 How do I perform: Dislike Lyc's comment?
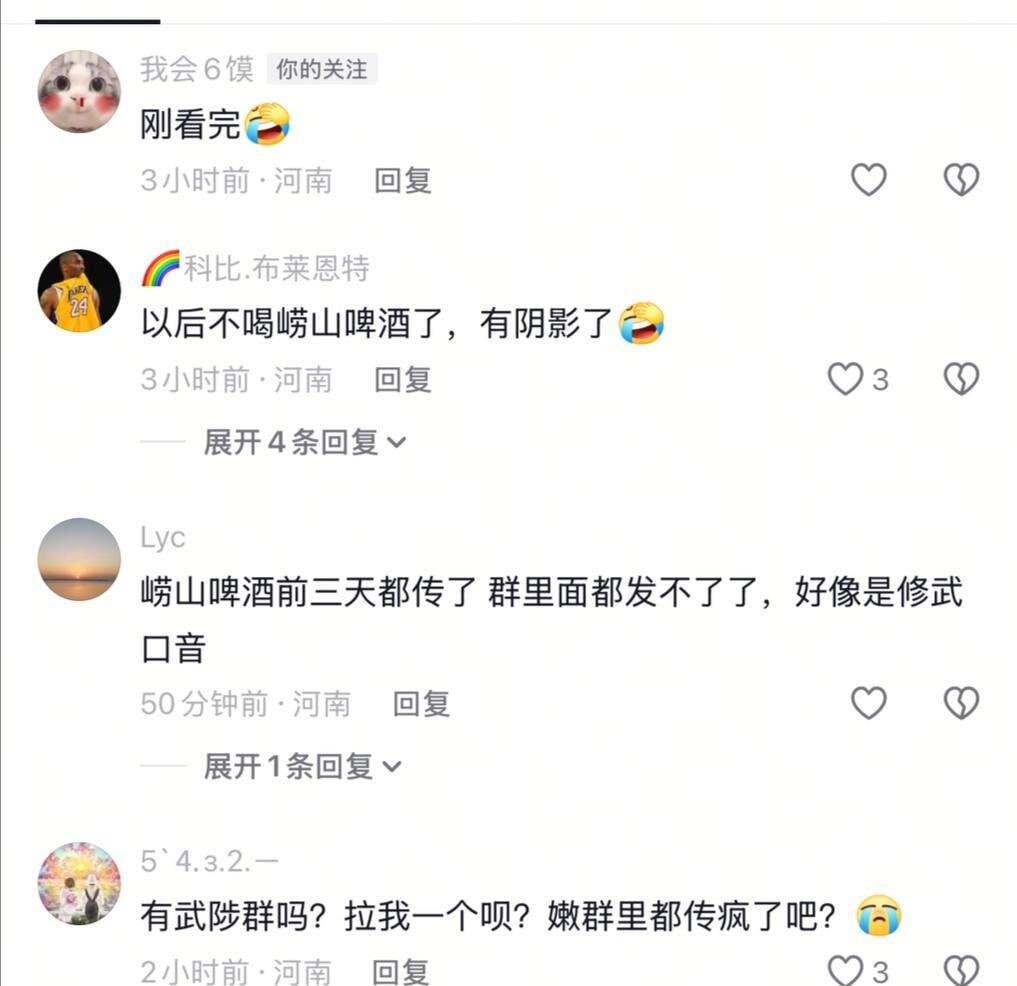(961, 704)
